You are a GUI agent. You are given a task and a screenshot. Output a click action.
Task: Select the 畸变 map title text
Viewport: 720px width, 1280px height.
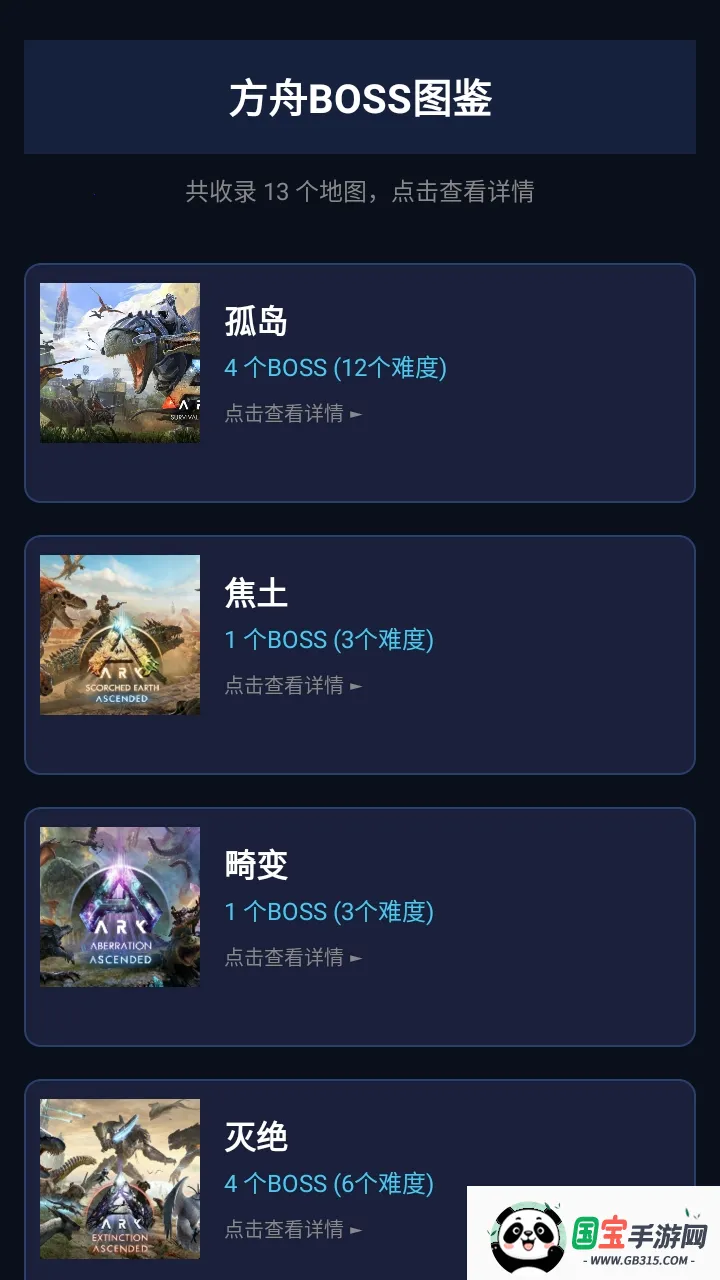point(258,866)
